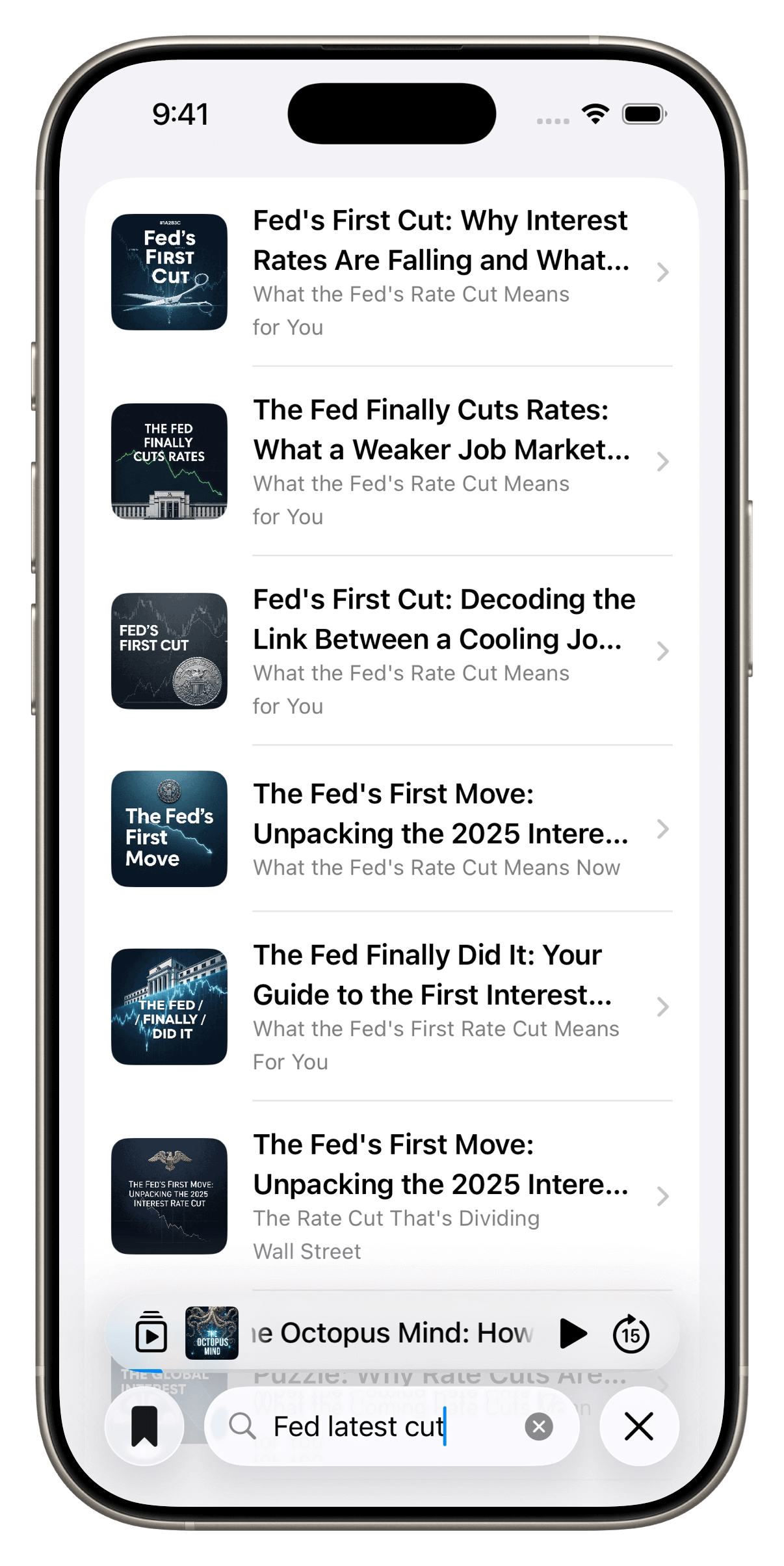
Task: Close the search with the X button
Action: click(x=639, y=1426)
